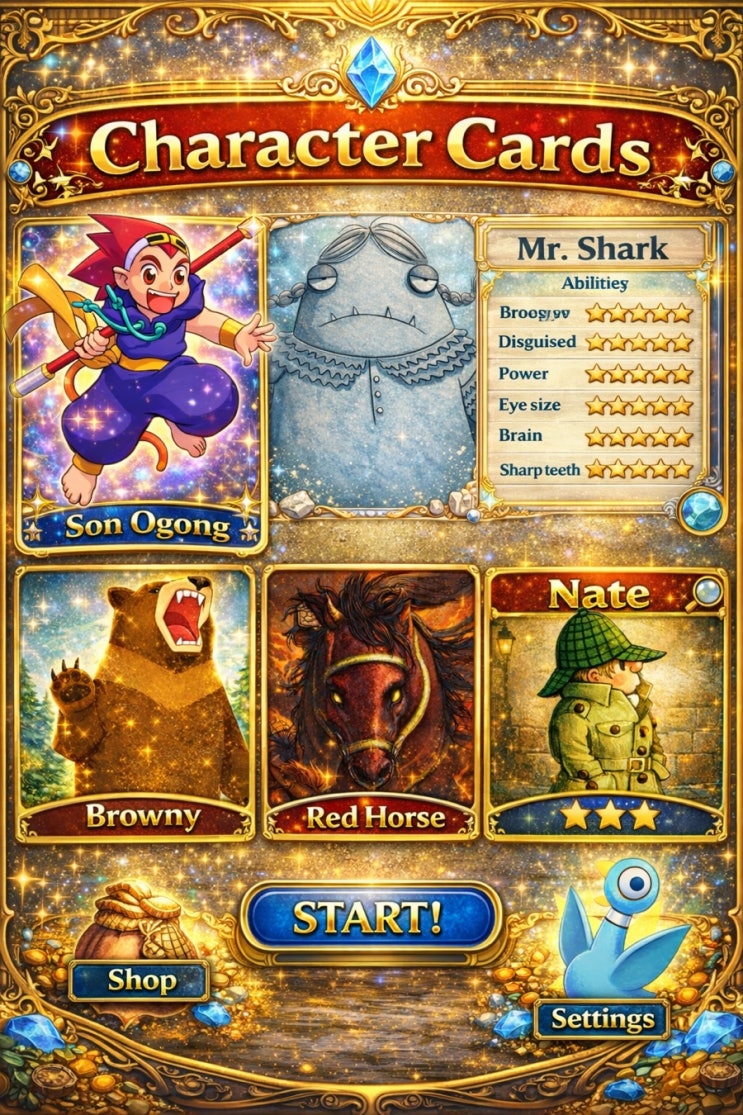The image size is (743, 1115).
Task: Start the game with the START! button
Action: point(370,918)
